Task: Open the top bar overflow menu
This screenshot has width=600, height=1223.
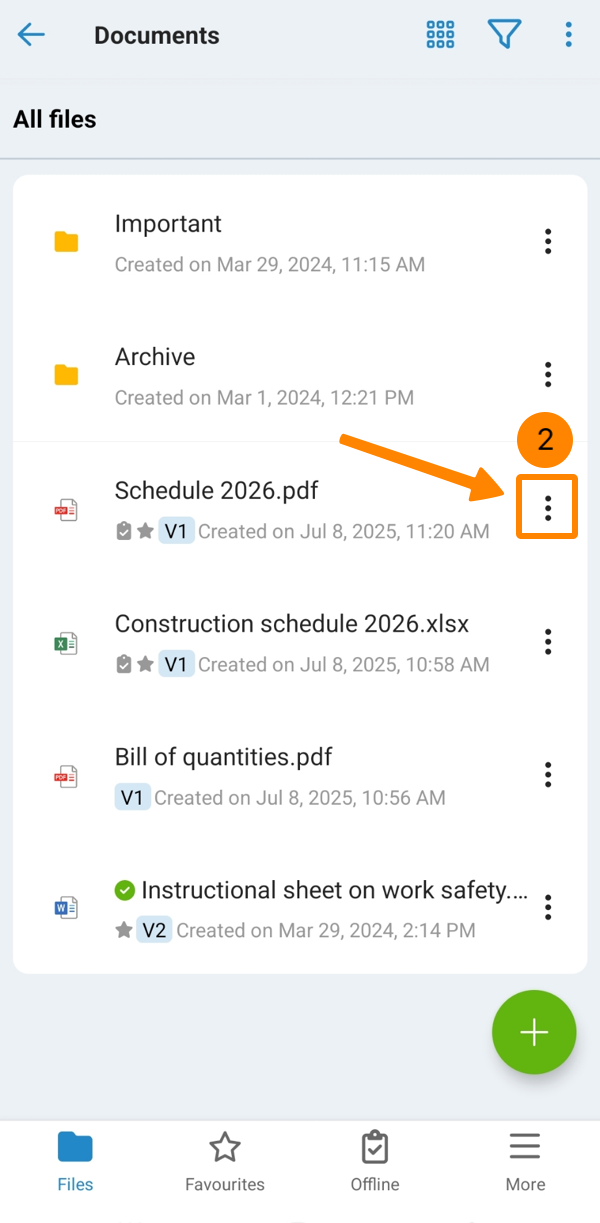Action: click(x=568, y=35)
